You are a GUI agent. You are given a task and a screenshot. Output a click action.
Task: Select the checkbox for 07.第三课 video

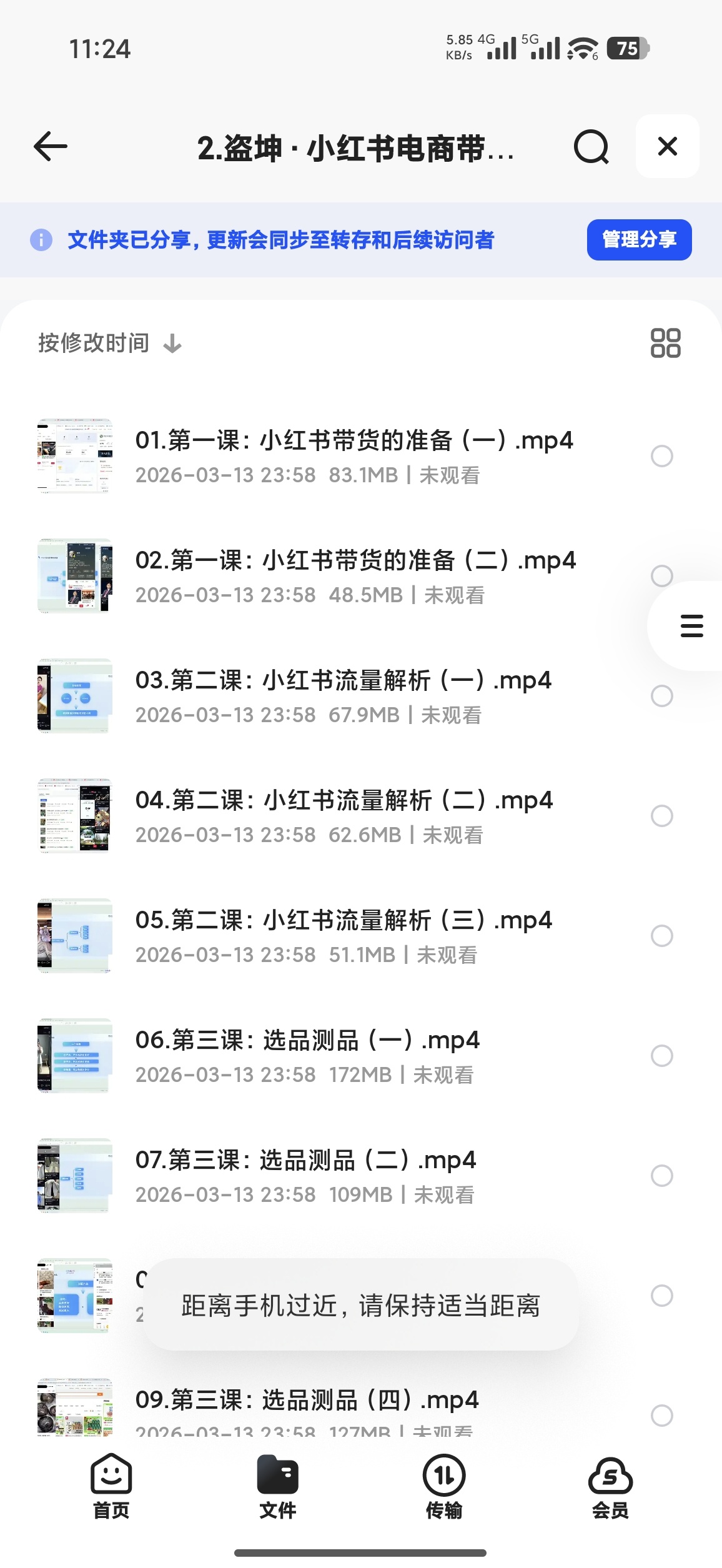pos(661,1175)
